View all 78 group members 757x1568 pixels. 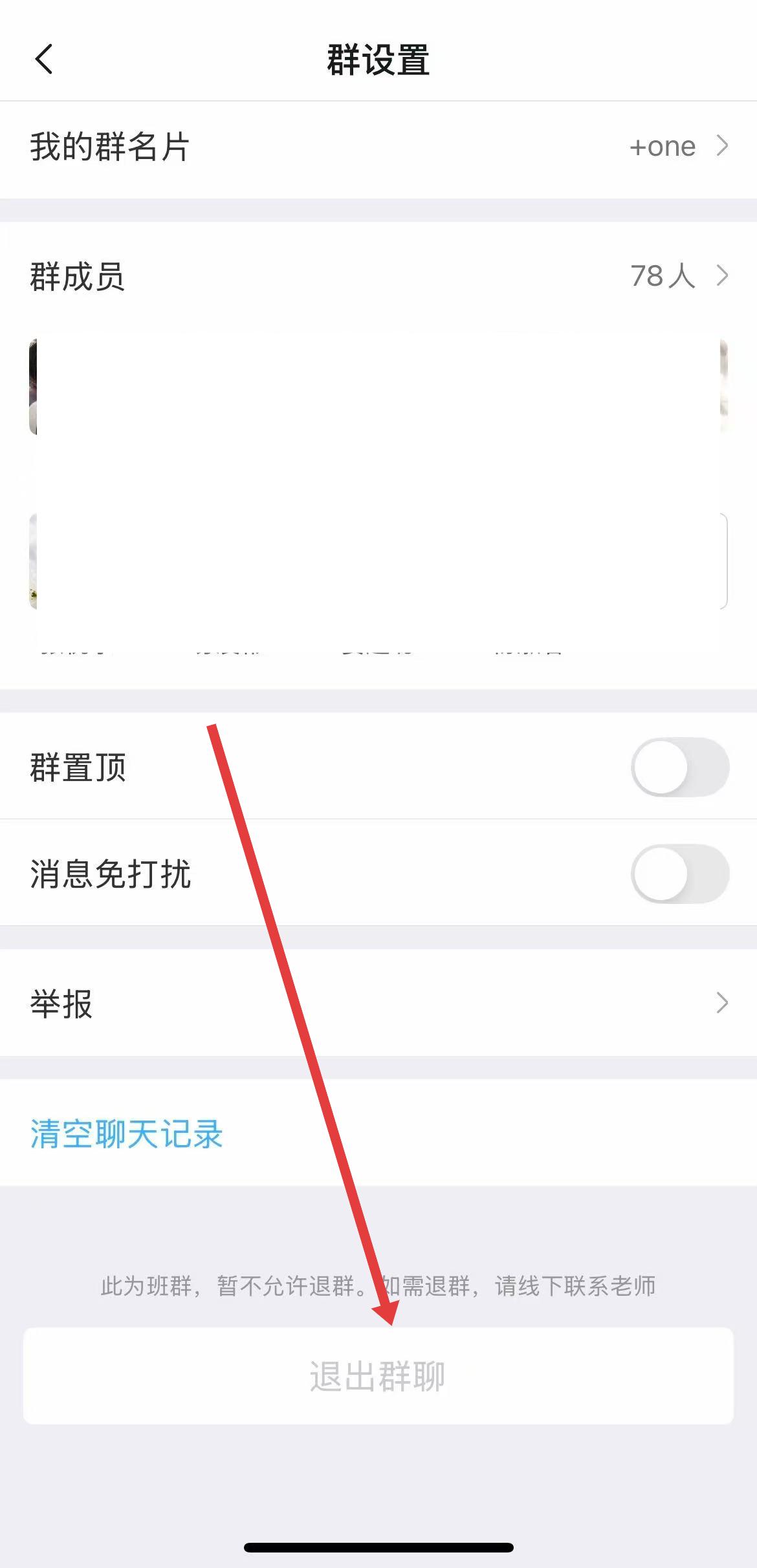coord(678,276)
